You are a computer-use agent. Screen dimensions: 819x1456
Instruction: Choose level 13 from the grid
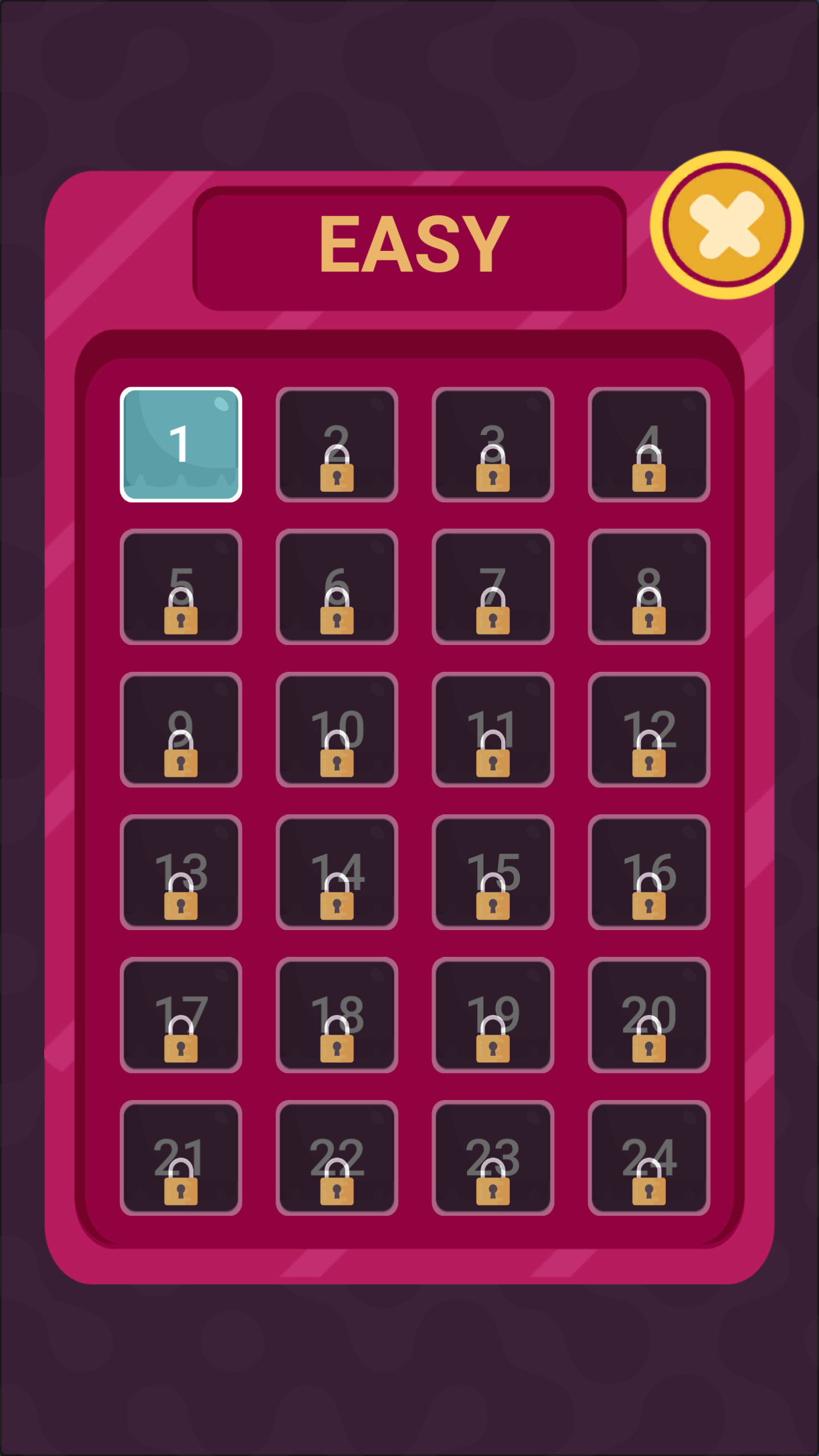click(181, 872)
